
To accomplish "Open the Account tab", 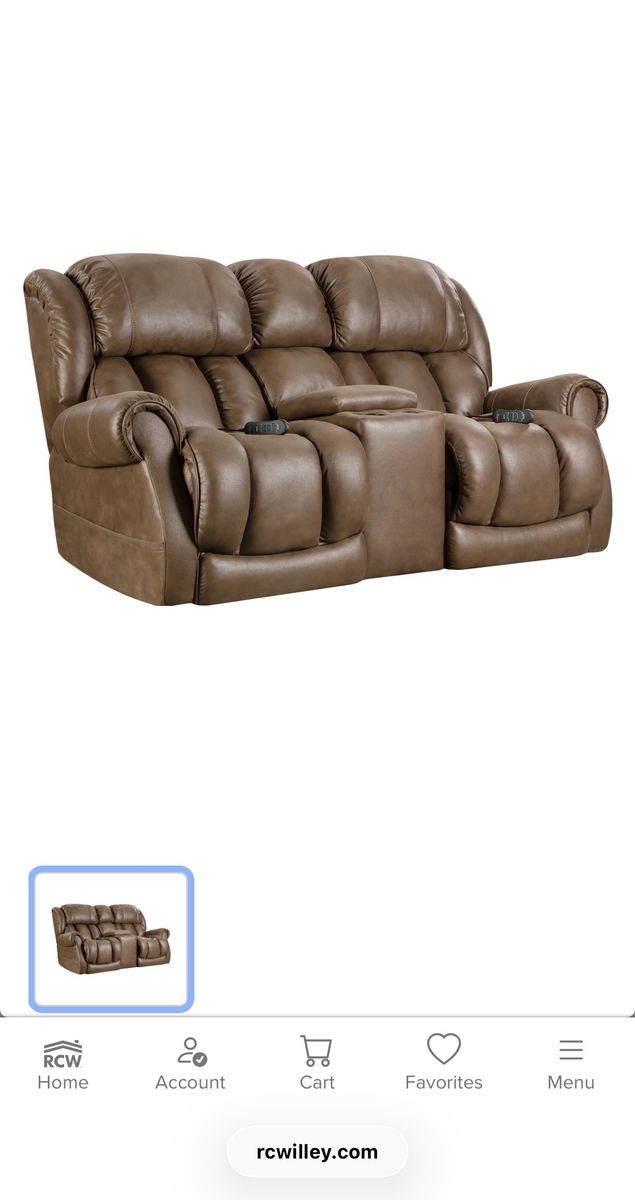I will [x=190, y=1064].
